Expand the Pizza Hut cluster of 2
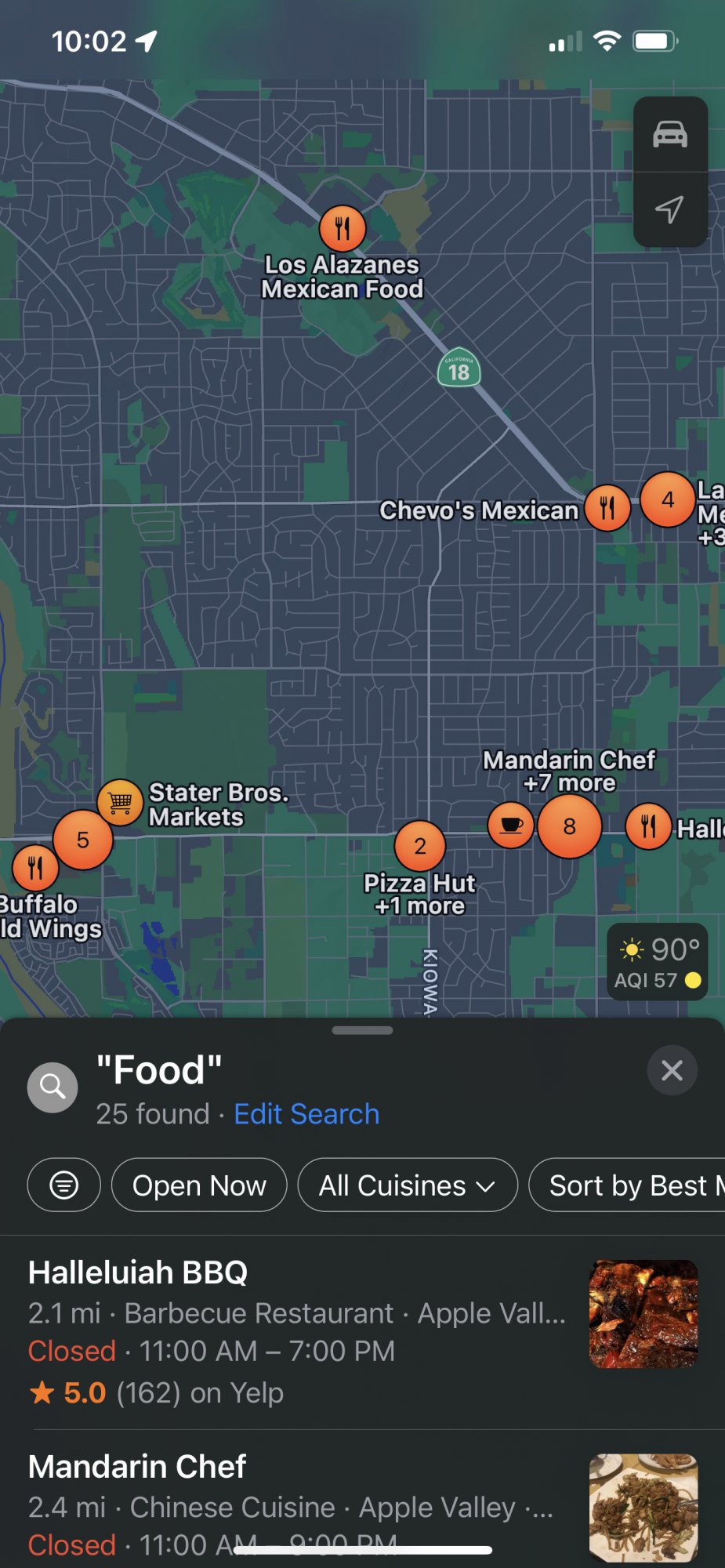 pos(420,847)
